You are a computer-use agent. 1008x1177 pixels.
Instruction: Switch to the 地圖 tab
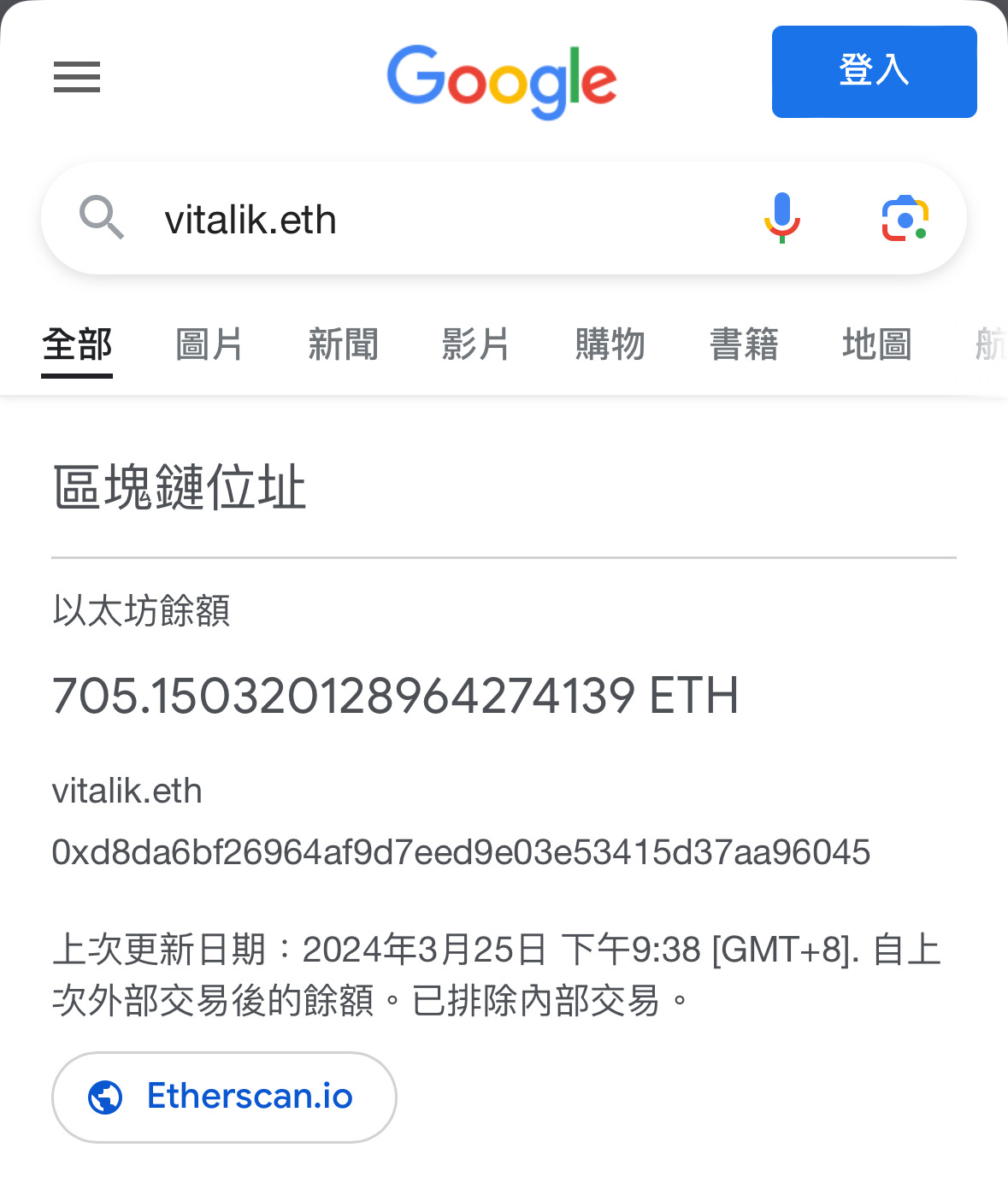click(877, 345)
